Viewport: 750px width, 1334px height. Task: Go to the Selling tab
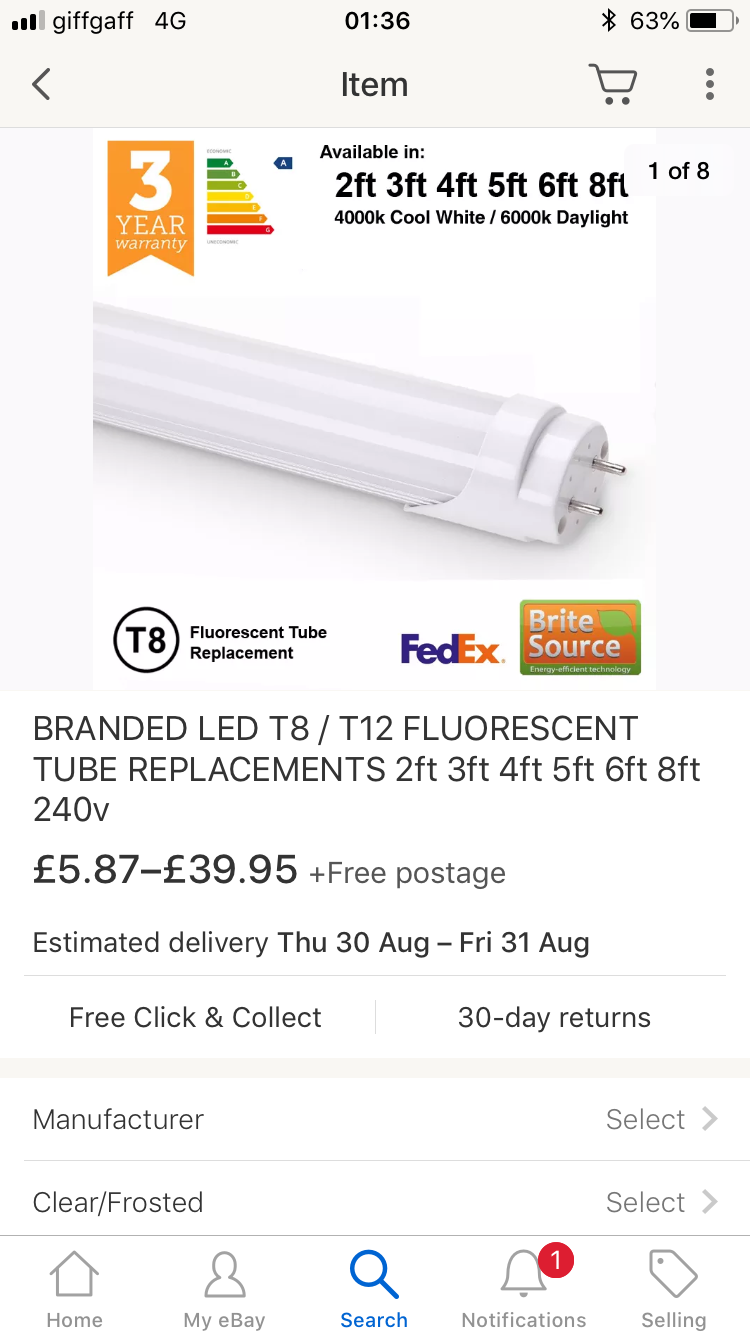[673, 1288]
